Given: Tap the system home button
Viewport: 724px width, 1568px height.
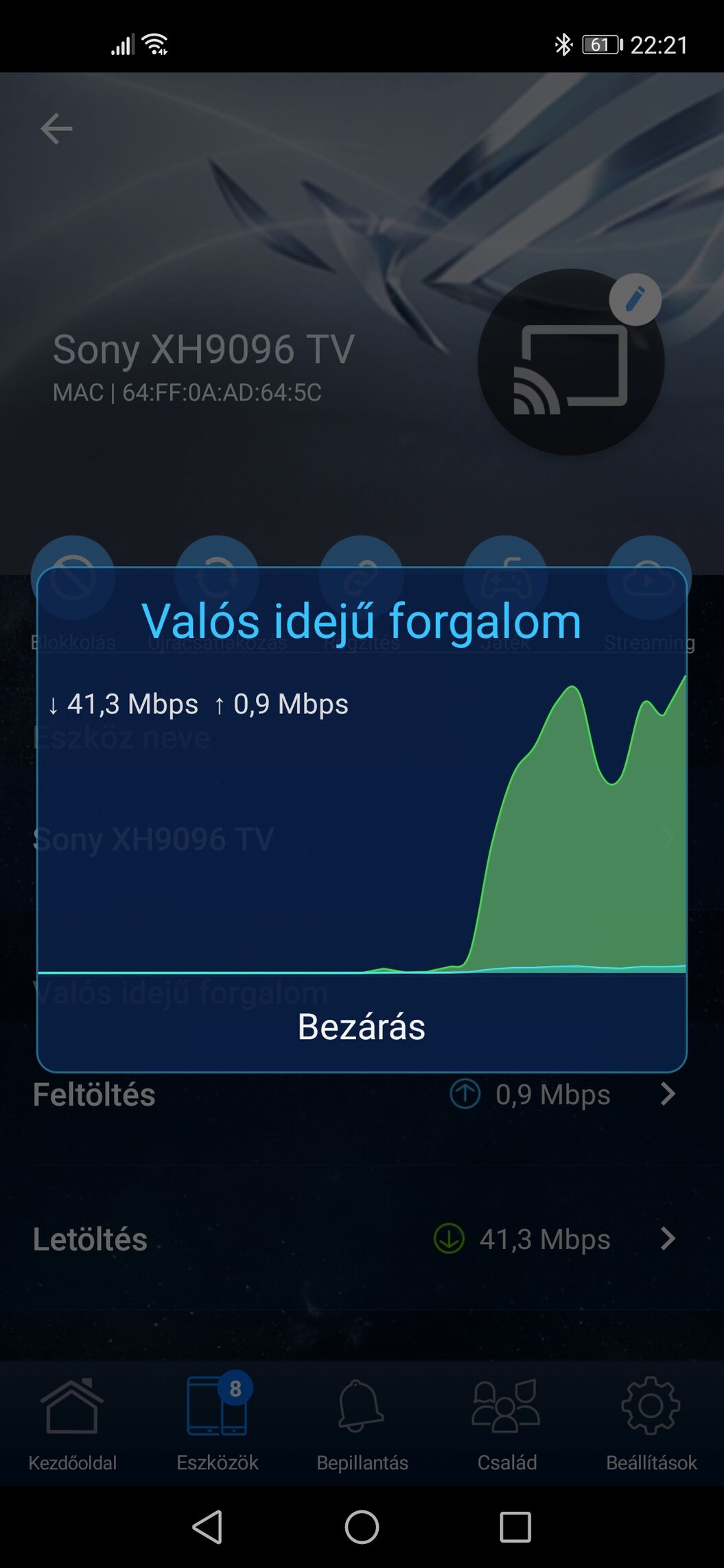Looking at the screenshot, I should 362,1528.
